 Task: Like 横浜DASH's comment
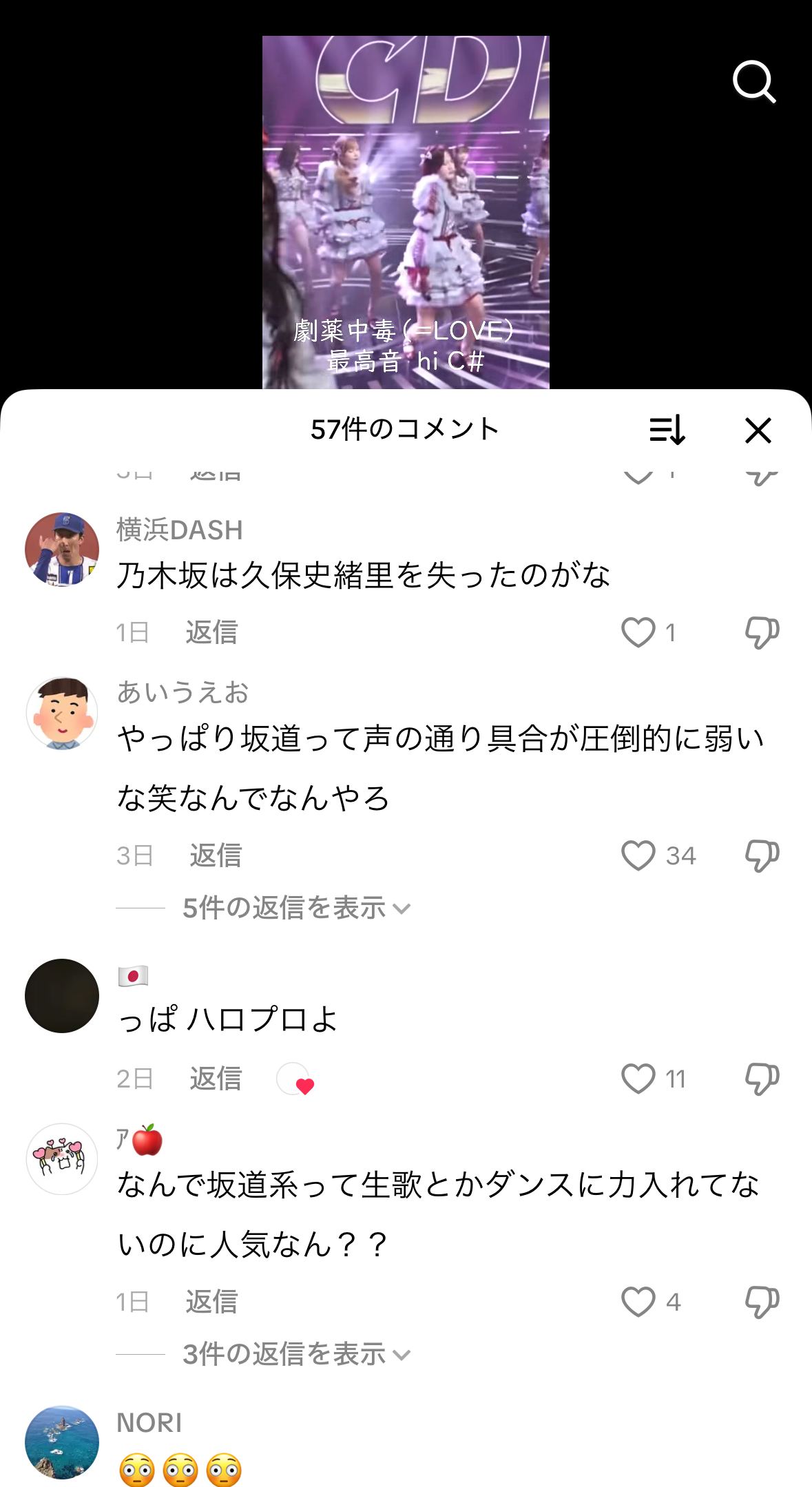(x=638, y=632)
